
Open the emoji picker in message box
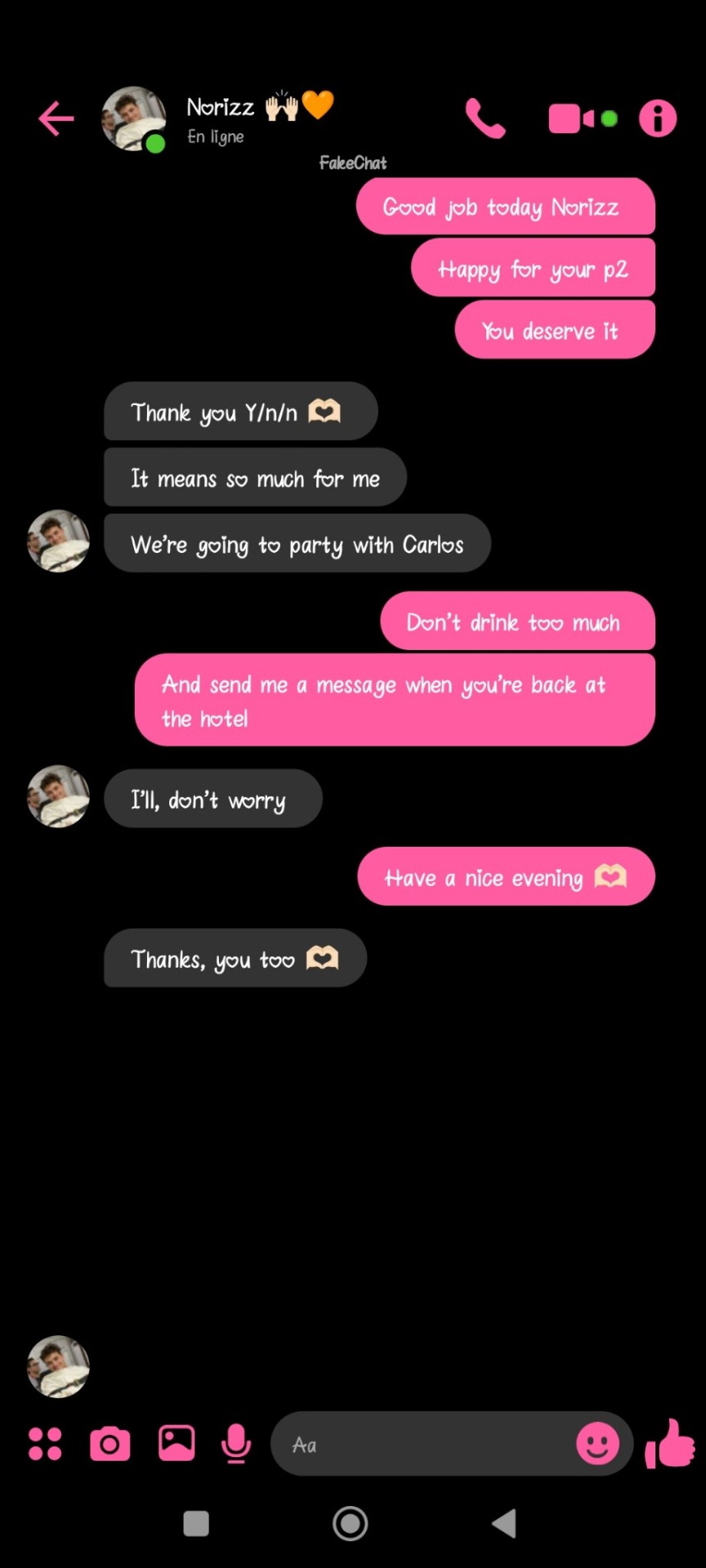(597, 1444)
